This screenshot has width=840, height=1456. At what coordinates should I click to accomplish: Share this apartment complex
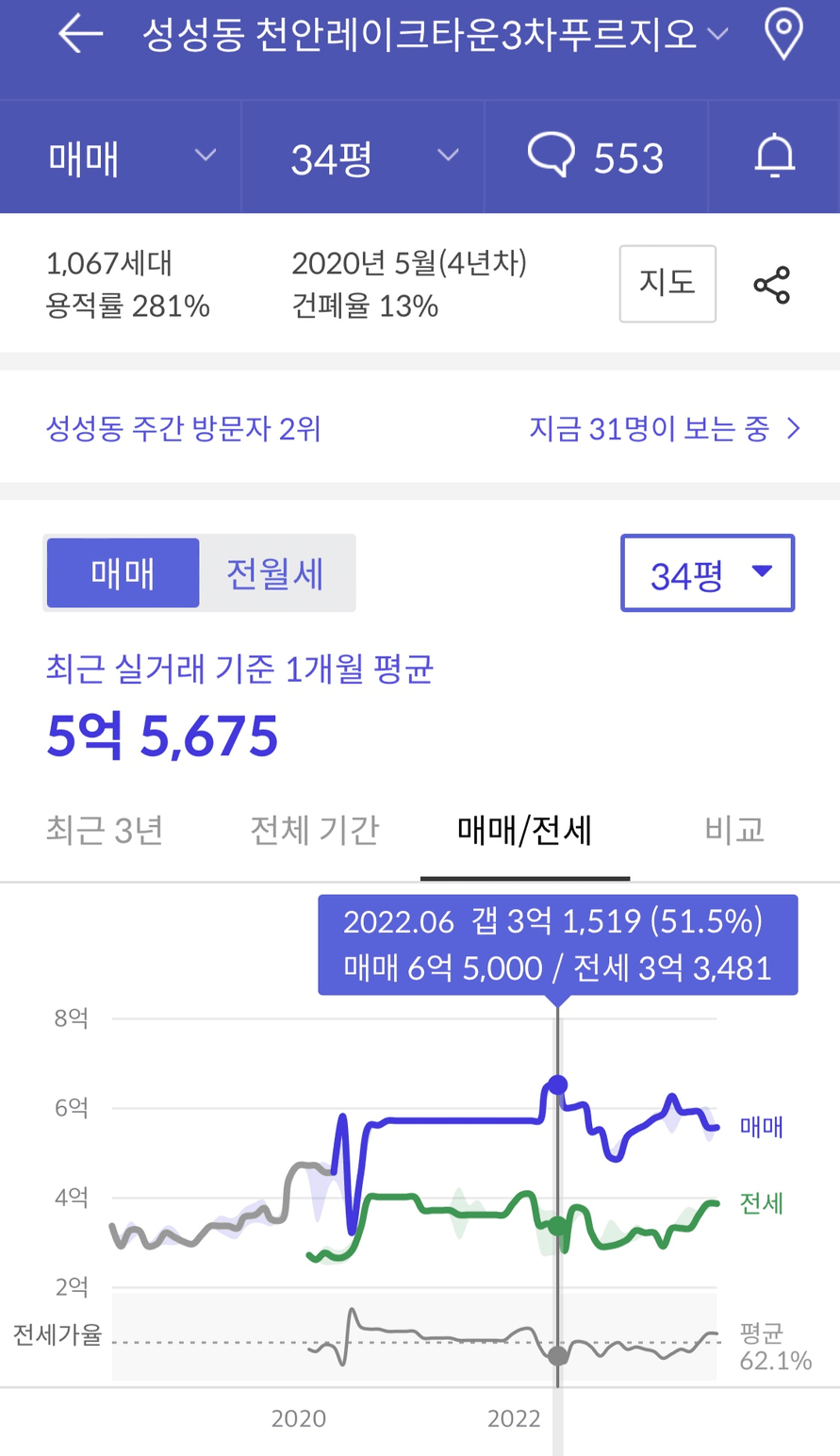[771, 285]
